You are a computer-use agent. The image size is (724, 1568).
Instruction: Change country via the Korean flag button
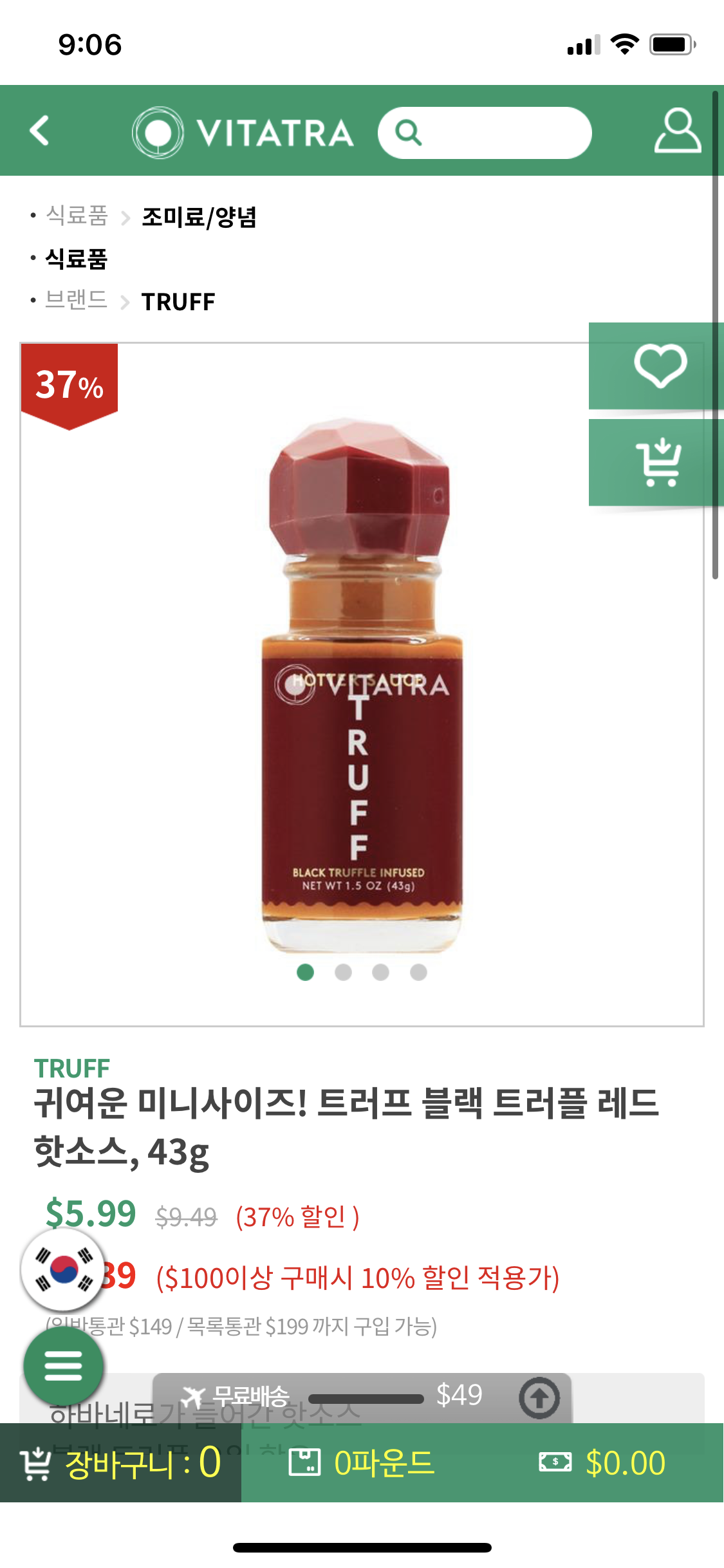tap(62, 1269)
